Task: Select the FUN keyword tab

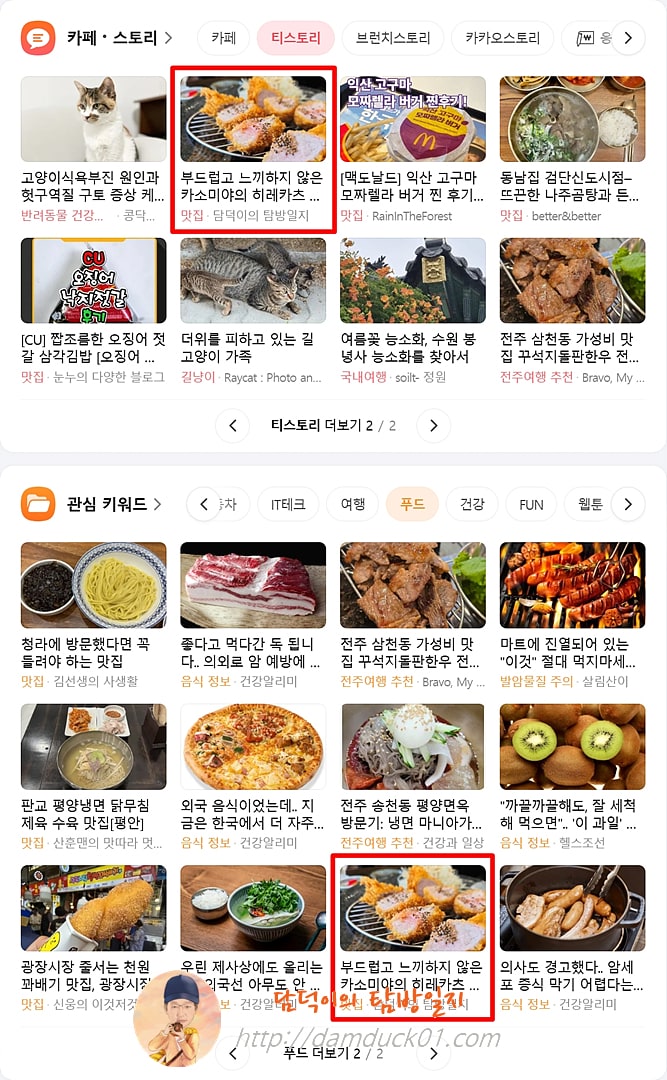Action: 531,504
